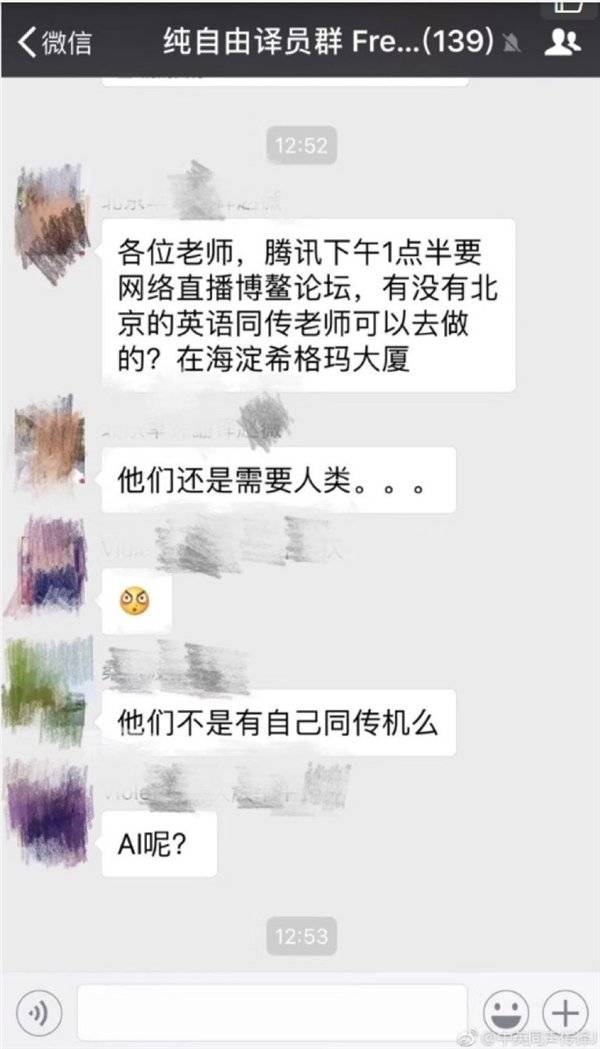Focus the message text field
Screen dimensions: 600x1049
[x=272, y=1013]
